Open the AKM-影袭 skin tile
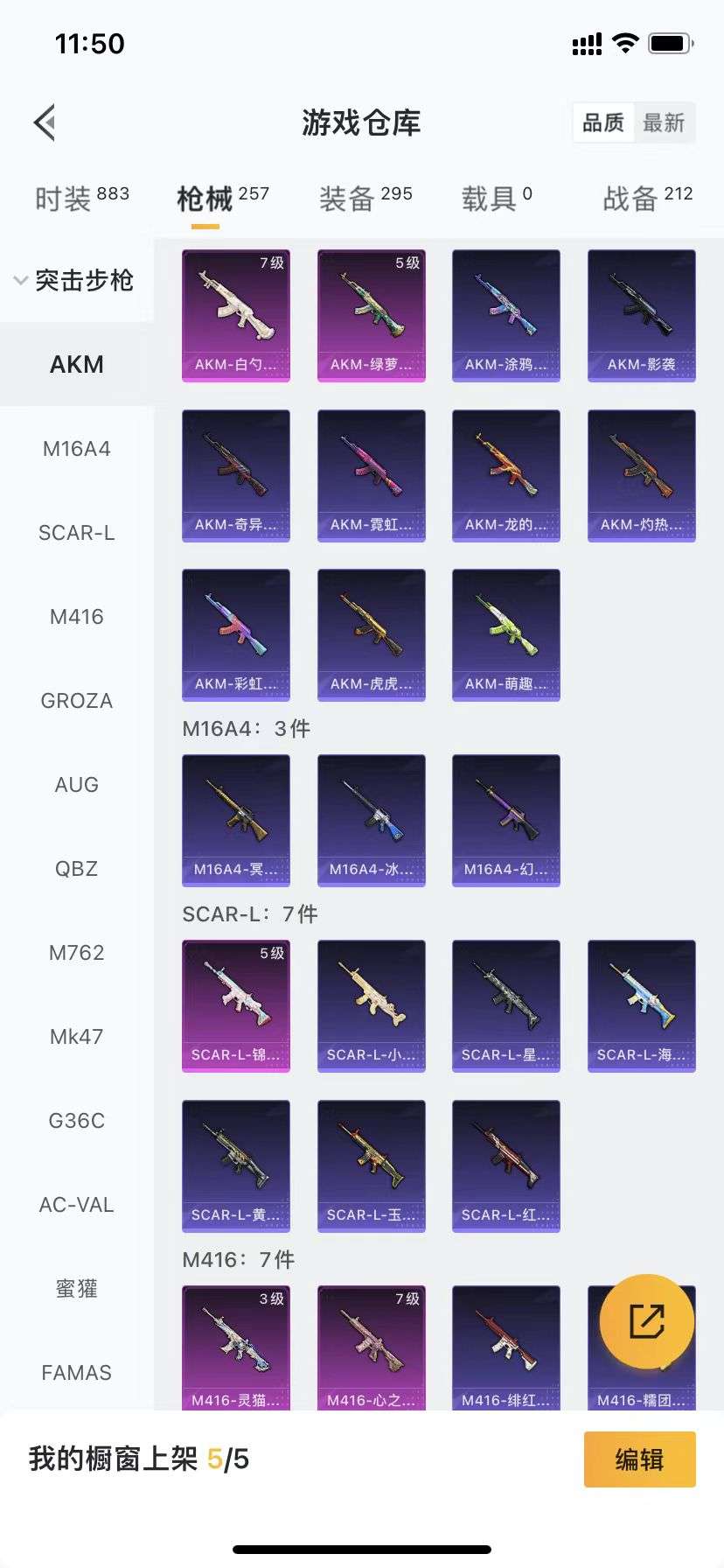The width and height of the screenshot is (724, 1568). click(641, 316)
